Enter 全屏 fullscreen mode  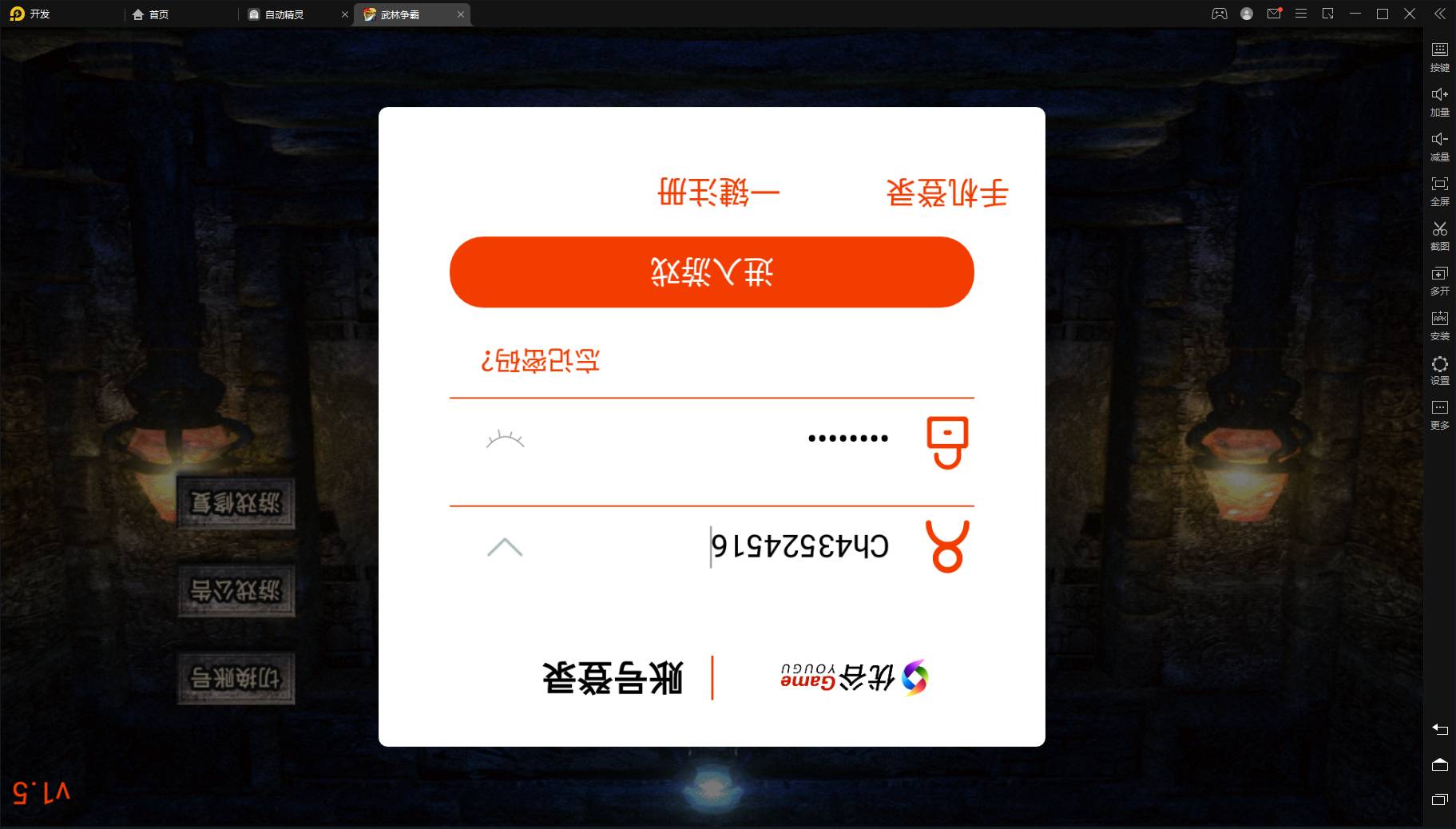(1439, 190)
